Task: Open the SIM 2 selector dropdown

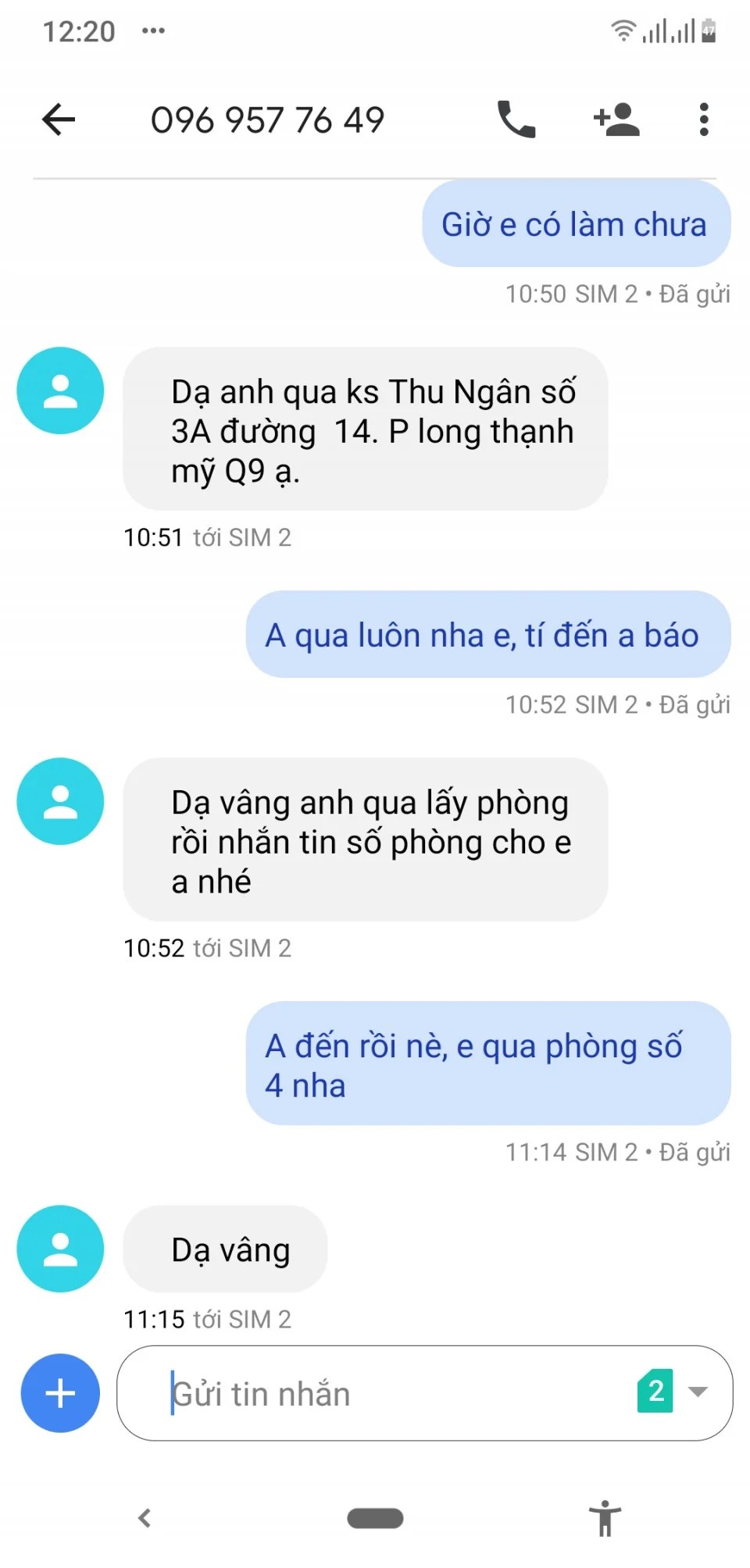Action: tap(673, 1391)
